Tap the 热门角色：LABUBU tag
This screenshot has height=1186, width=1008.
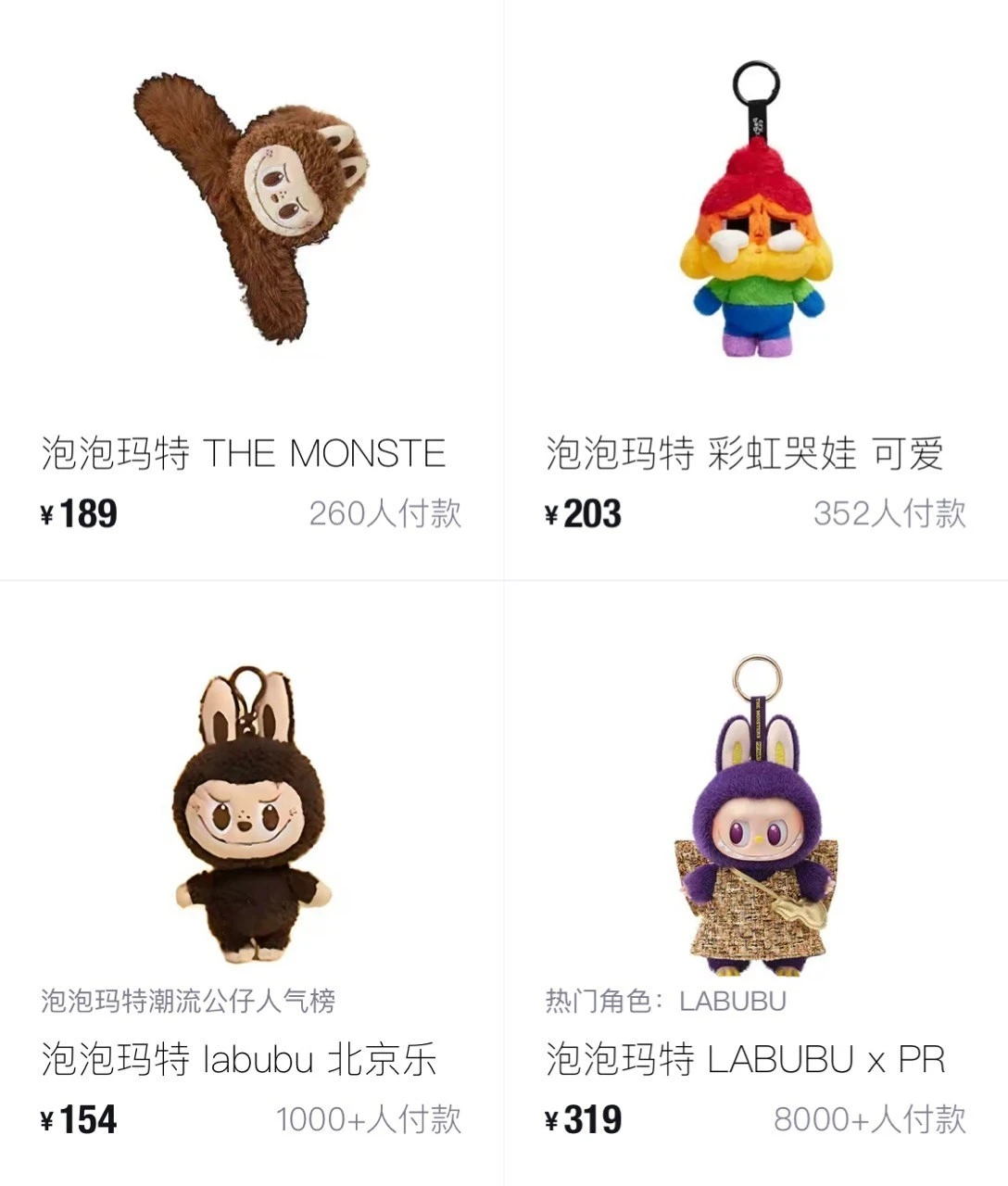pos(665,1001)
